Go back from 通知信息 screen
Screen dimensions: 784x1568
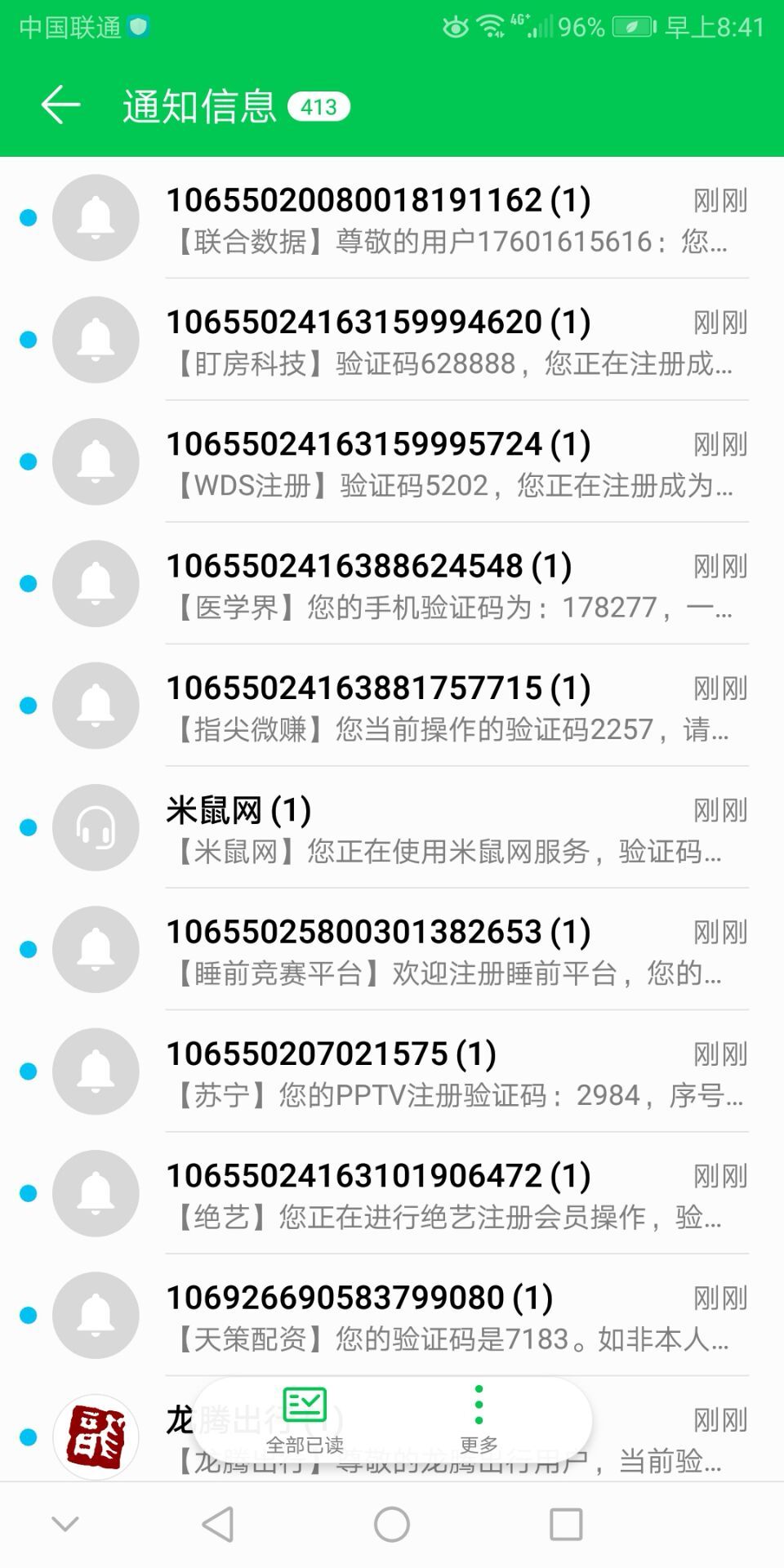click(x=61, y=105)
